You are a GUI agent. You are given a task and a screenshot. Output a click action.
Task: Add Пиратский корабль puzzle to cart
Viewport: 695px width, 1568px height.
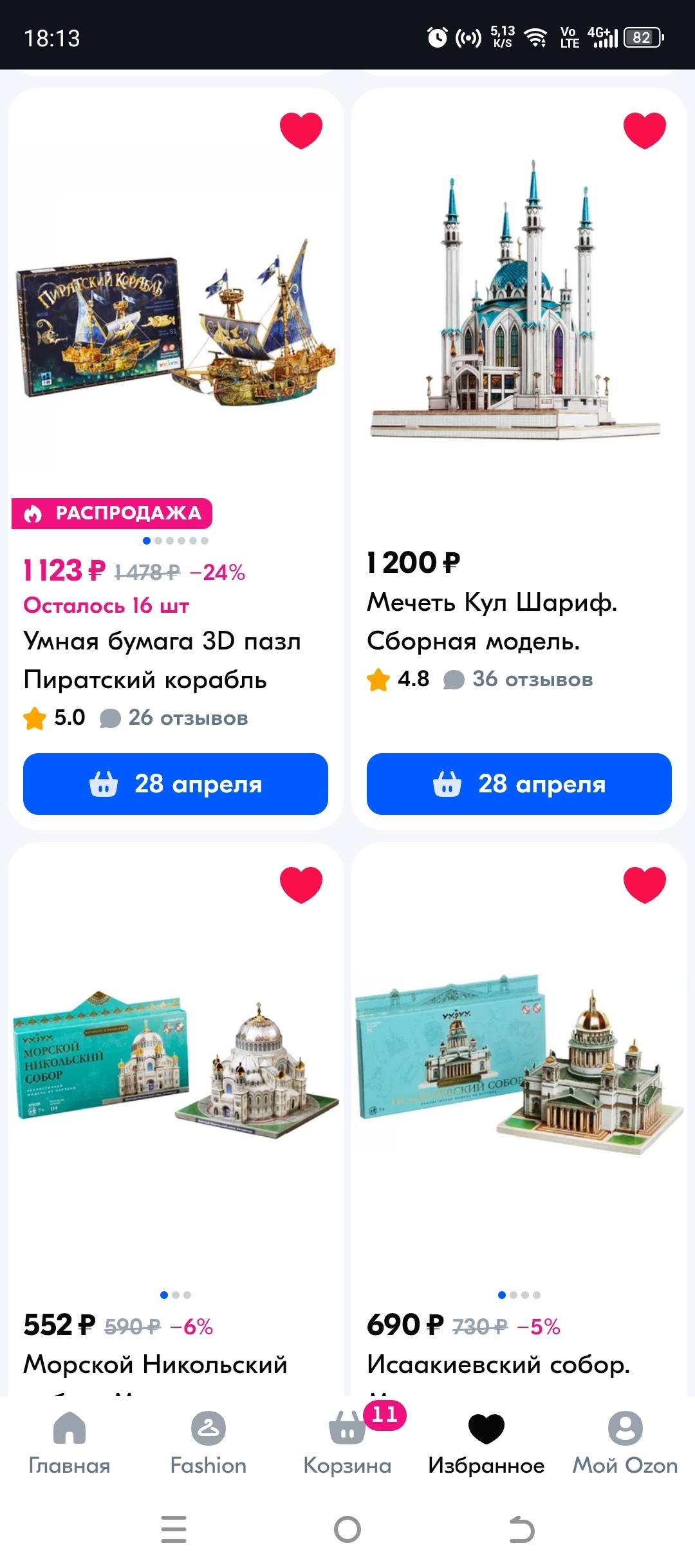176,784
